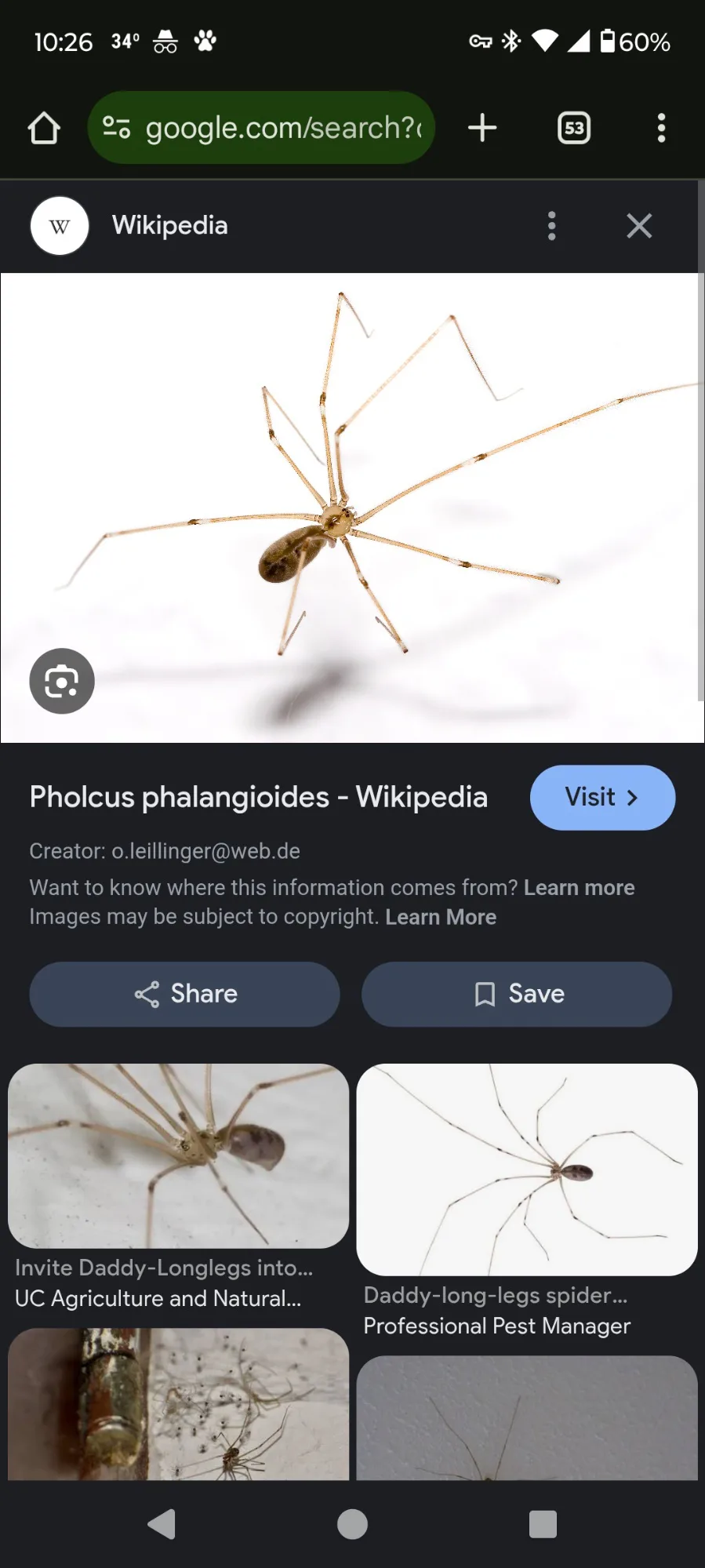The image size is (705, 1568).
Task: Close the Wikipedia image preview
Action: point(639,226)
